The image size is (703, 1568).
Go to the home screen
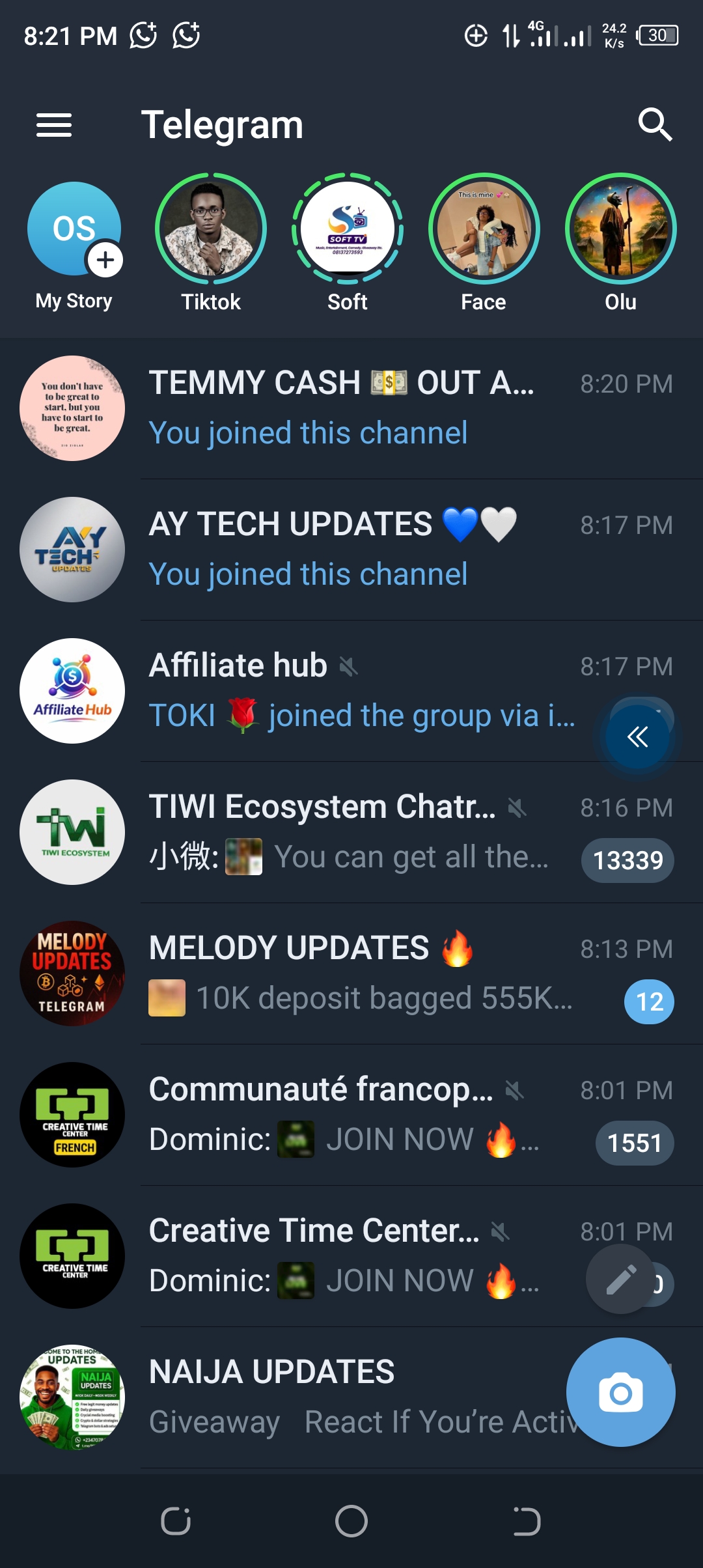click(x=351, y=1521)
